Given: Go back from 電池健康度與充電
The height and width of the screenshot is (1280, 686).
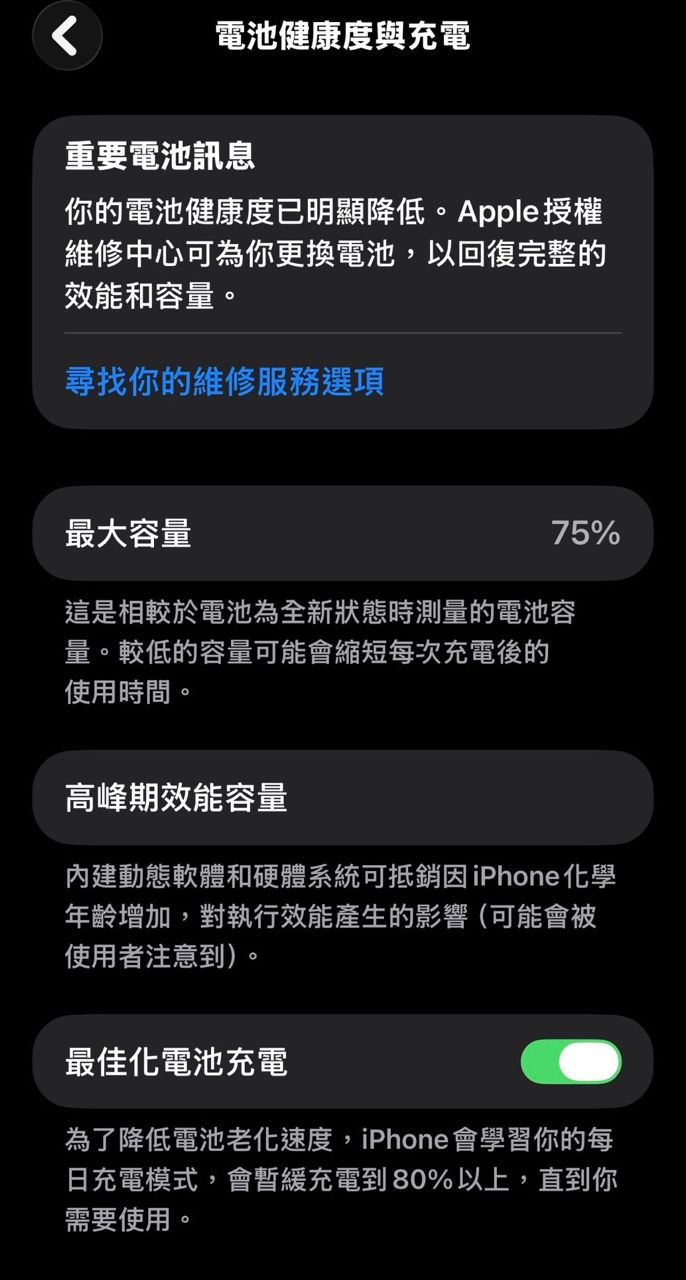Looking at the screenshot, I should coord(67,36).
